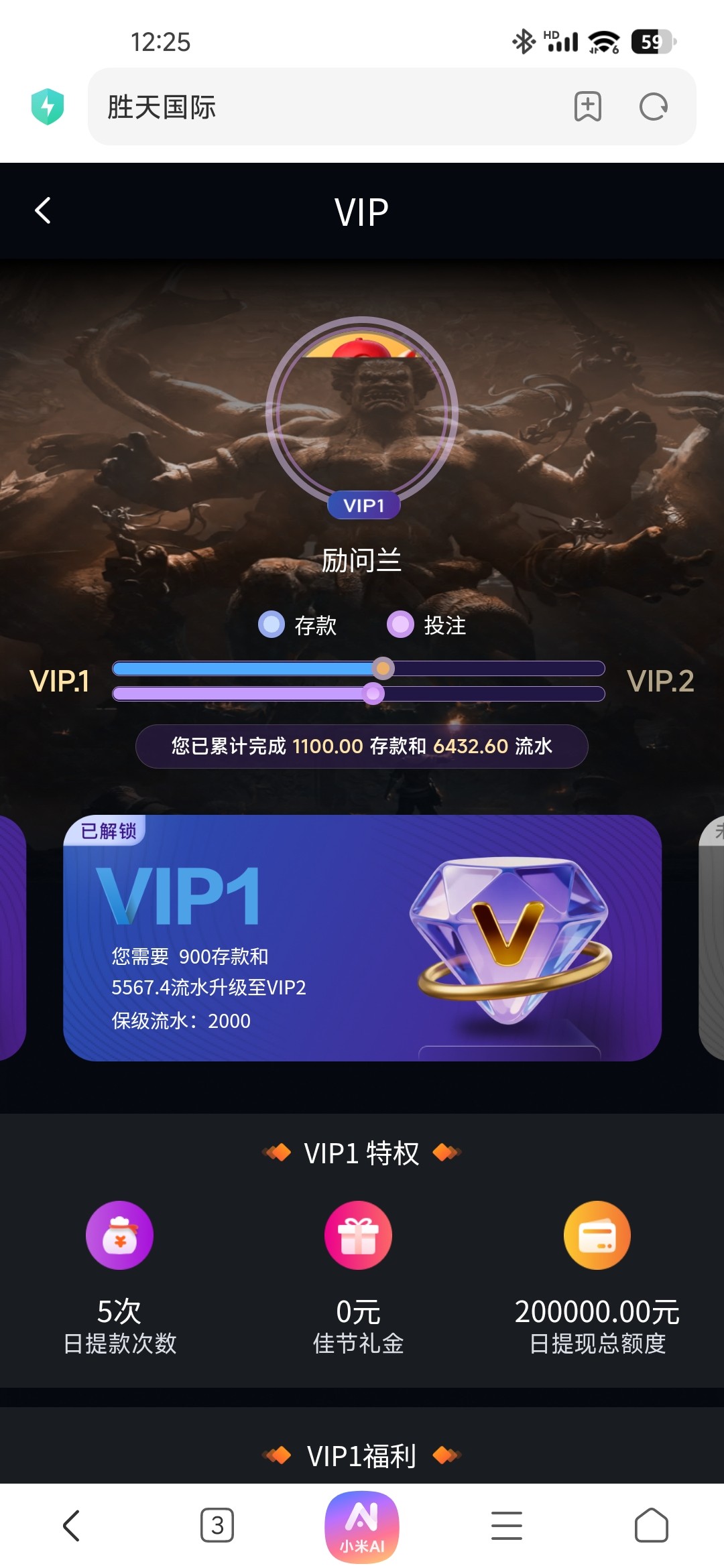This screenshot has width=724, height=1568.
Task: Launch the 小米AI assistant
Action: point(362,1527)
